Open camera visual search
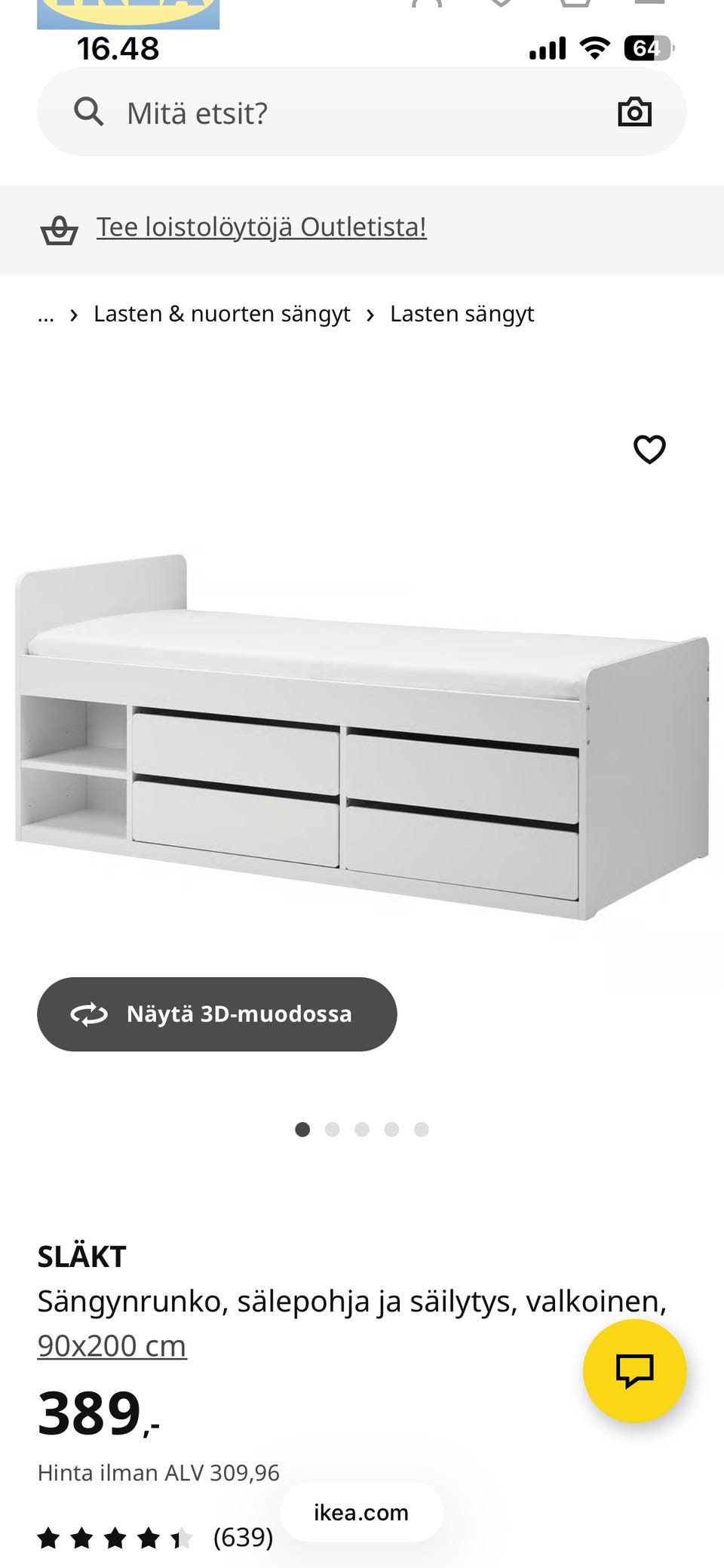This screenshot has width=724, height=1568. [634, 112]
